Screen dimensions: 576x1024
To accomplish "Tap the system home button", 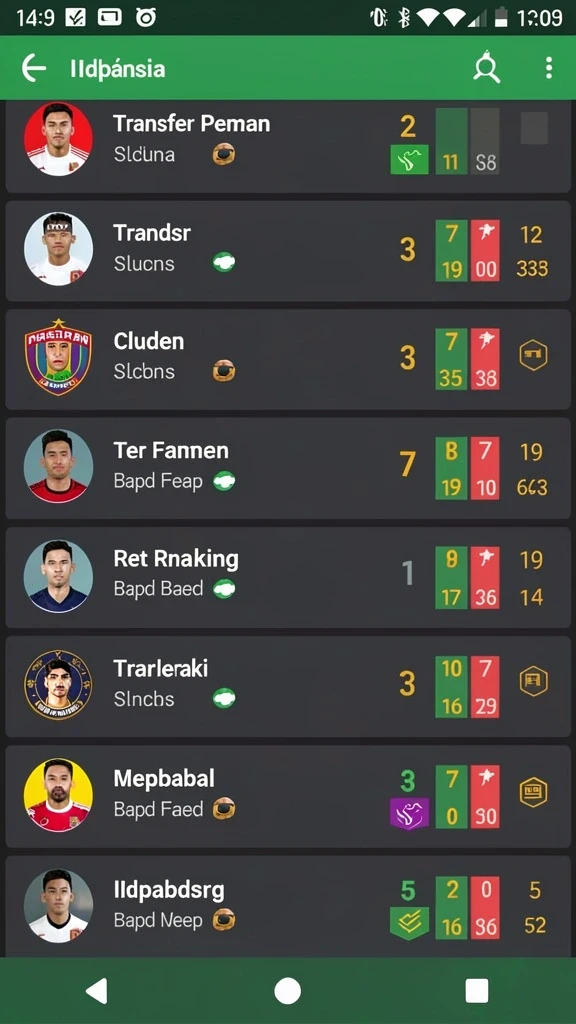I will pyautogui.click(x=287, y=991).
